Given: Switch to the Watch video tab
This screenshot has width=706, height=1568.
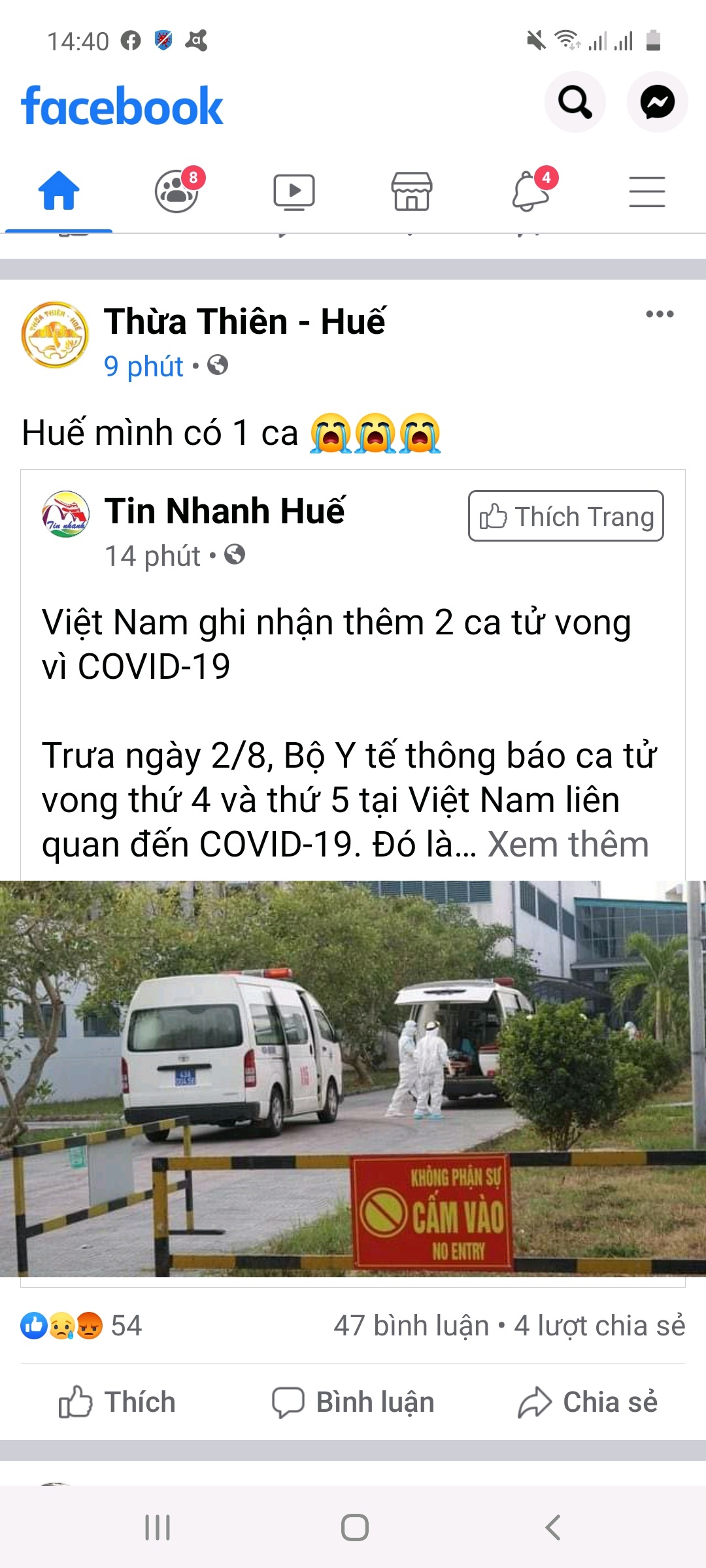Looking at the screenshot, I should coord(294,192).
